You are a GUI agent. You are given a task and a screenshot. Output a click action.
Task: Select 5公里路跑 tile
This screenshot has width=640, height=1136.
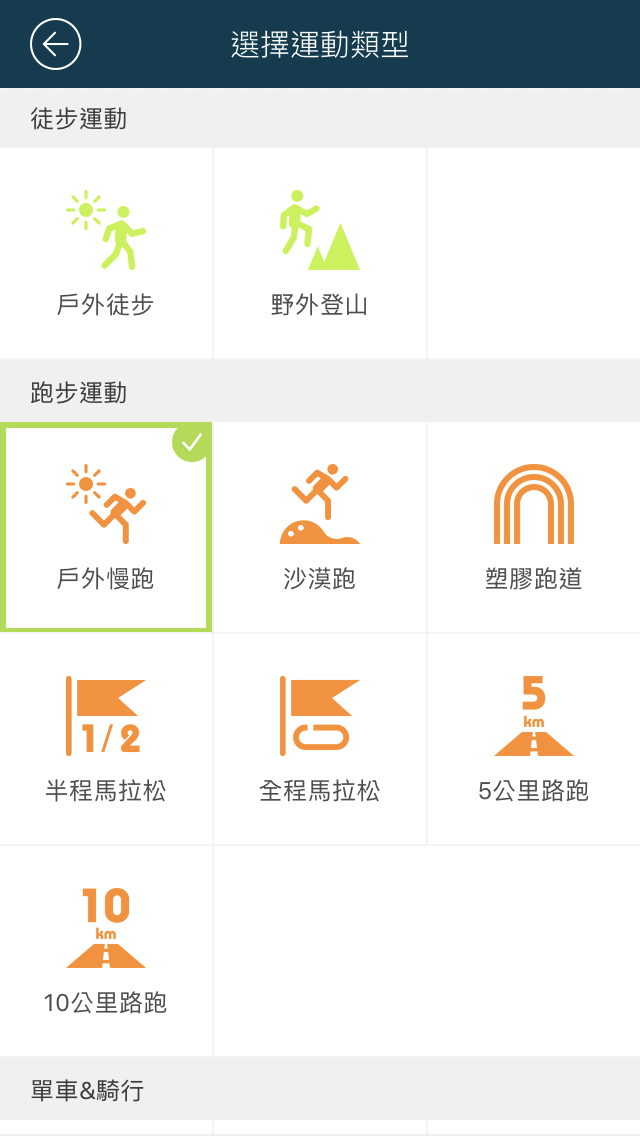[533, 739]
